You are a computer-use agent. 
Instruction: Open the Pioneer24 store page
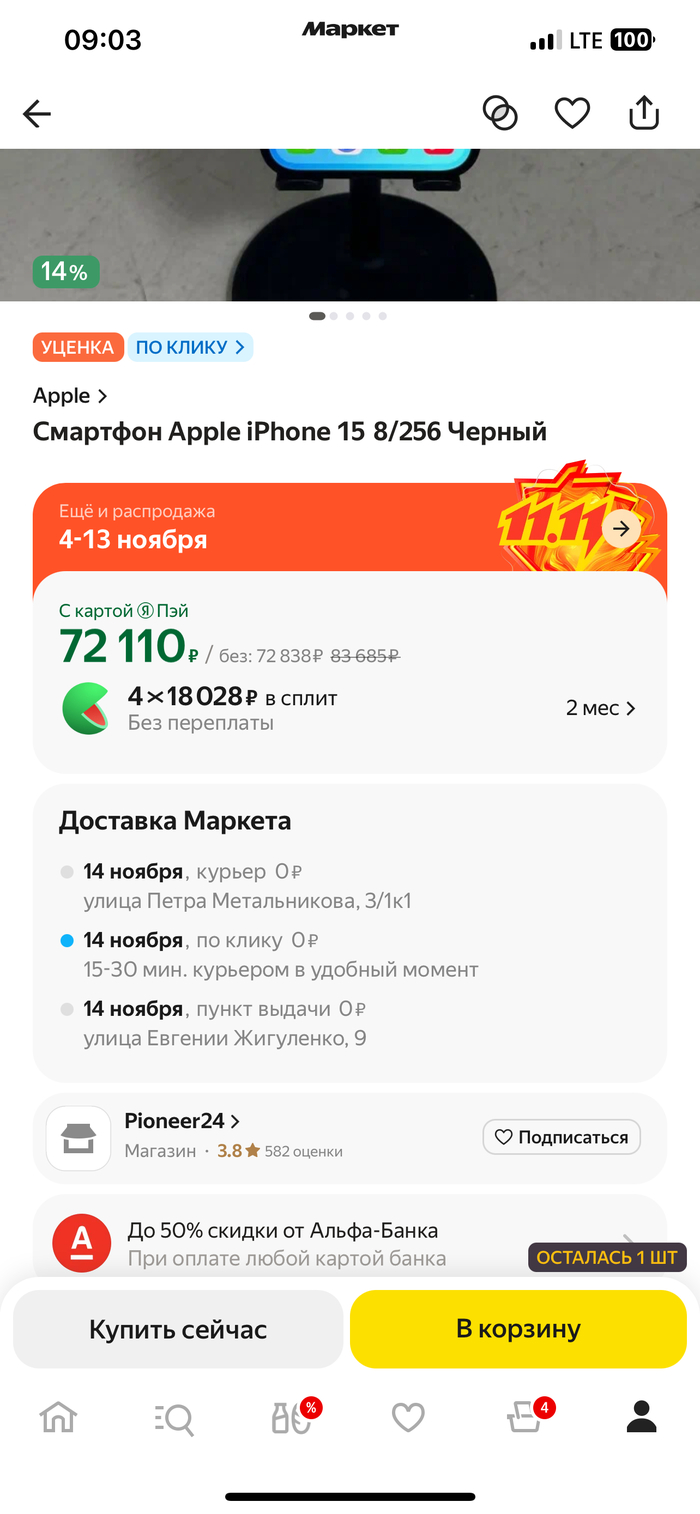[x=182, y=1121]
